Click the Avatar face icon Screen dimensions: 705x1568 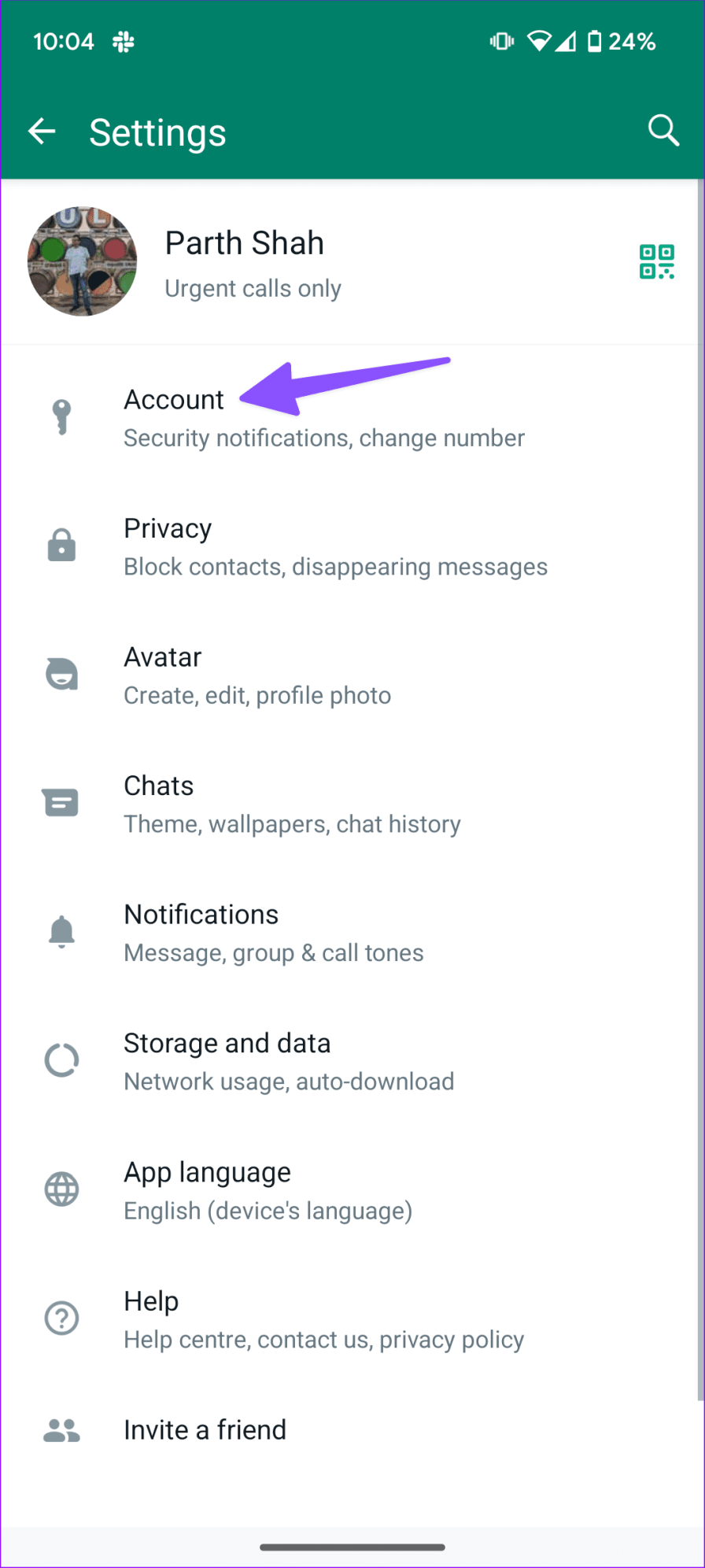[x=61, y=674]
